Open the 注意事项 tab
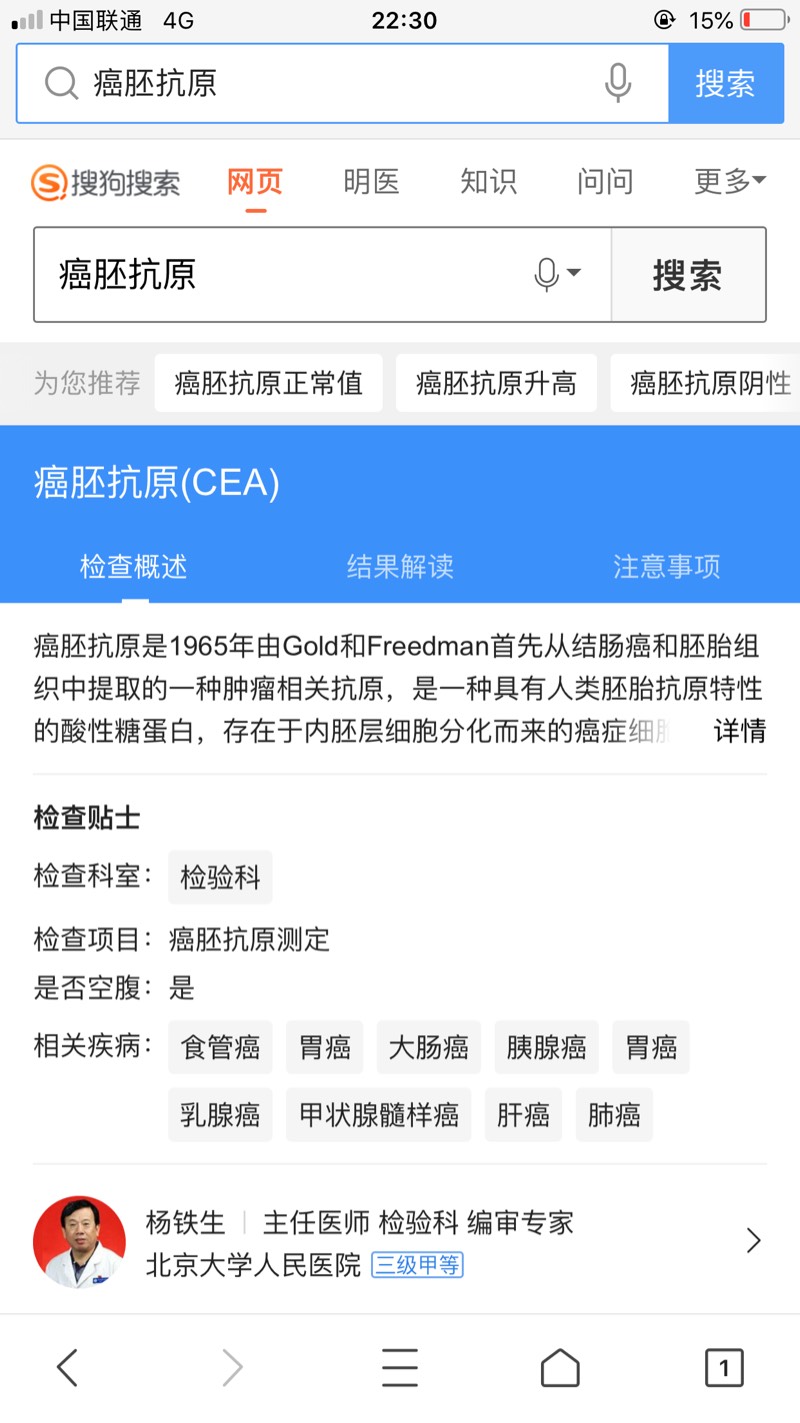Viewport: 800px width, 1423px height. (x=666, y=567)
